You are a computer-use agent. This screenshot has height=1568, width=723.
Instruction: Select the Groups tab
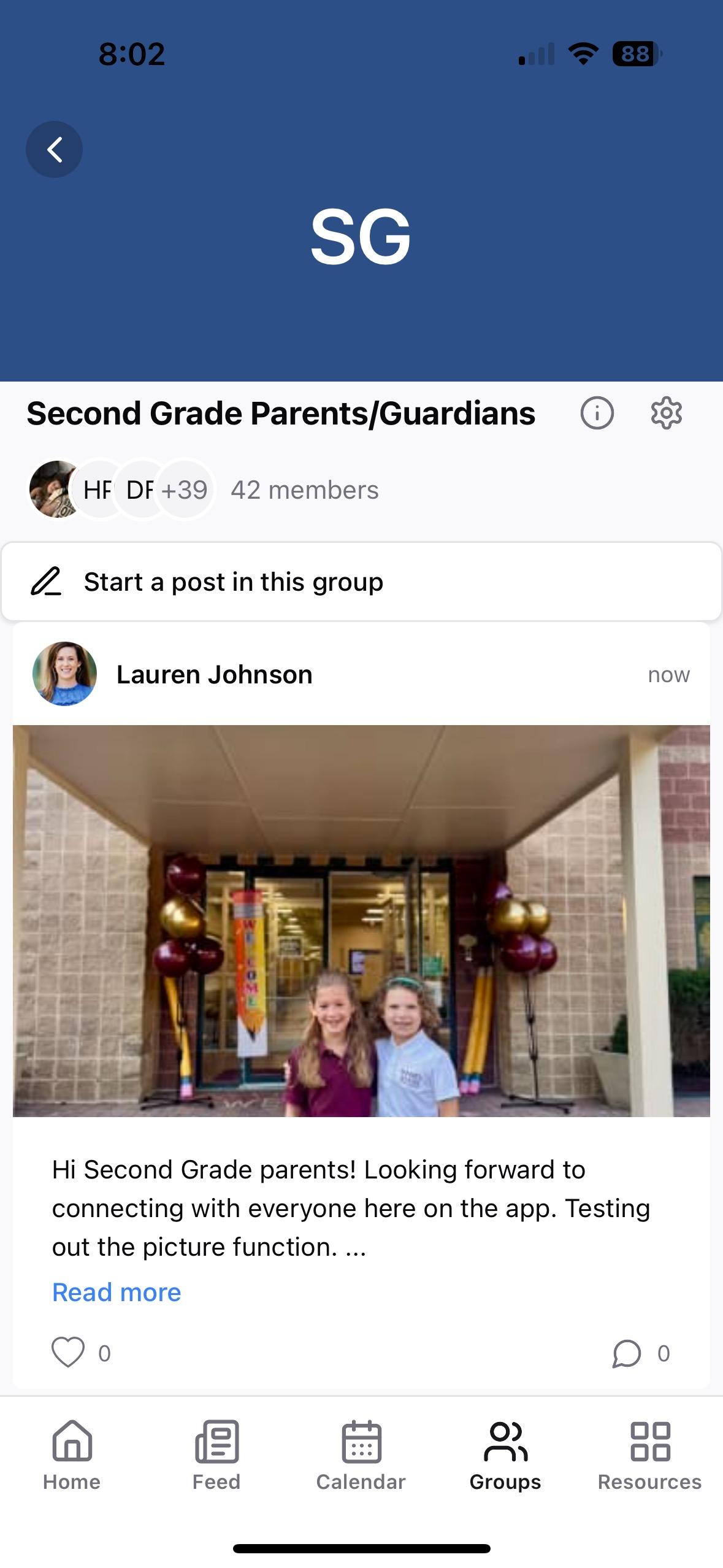pos(505,1455)
